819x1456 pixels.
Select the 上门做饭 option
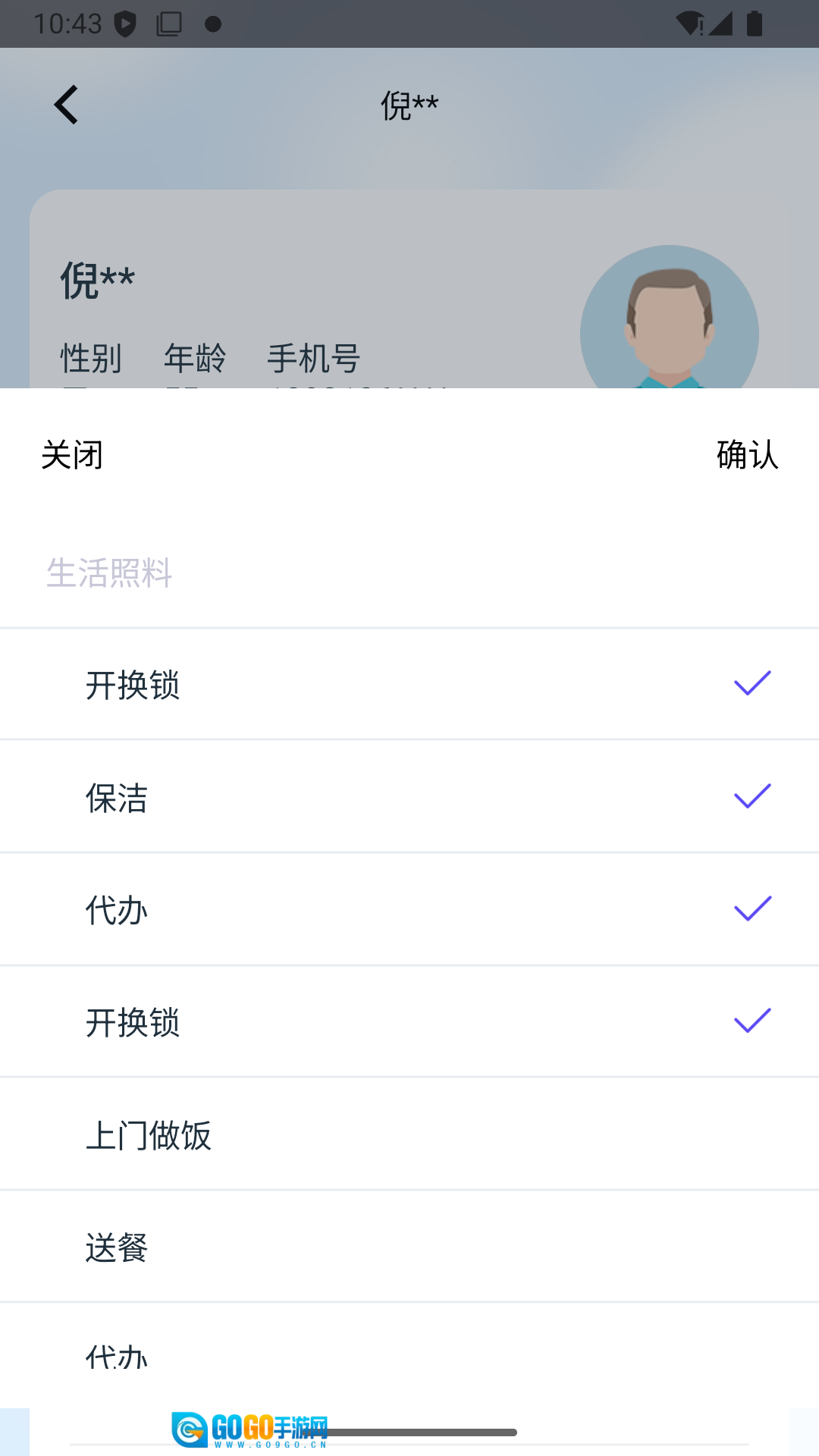[x=409, y=1135]
